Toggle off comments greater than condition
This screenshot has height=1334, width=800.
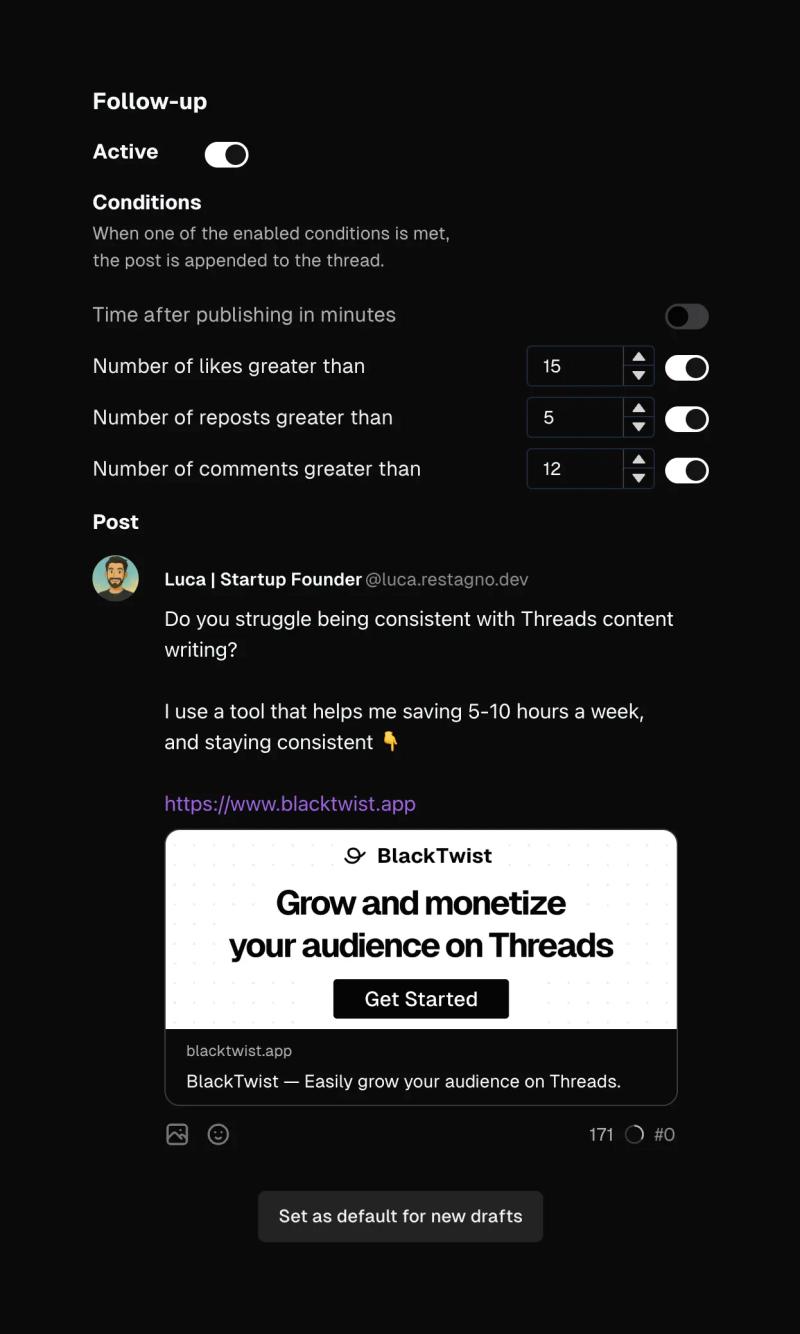click(x=687, y=470)
